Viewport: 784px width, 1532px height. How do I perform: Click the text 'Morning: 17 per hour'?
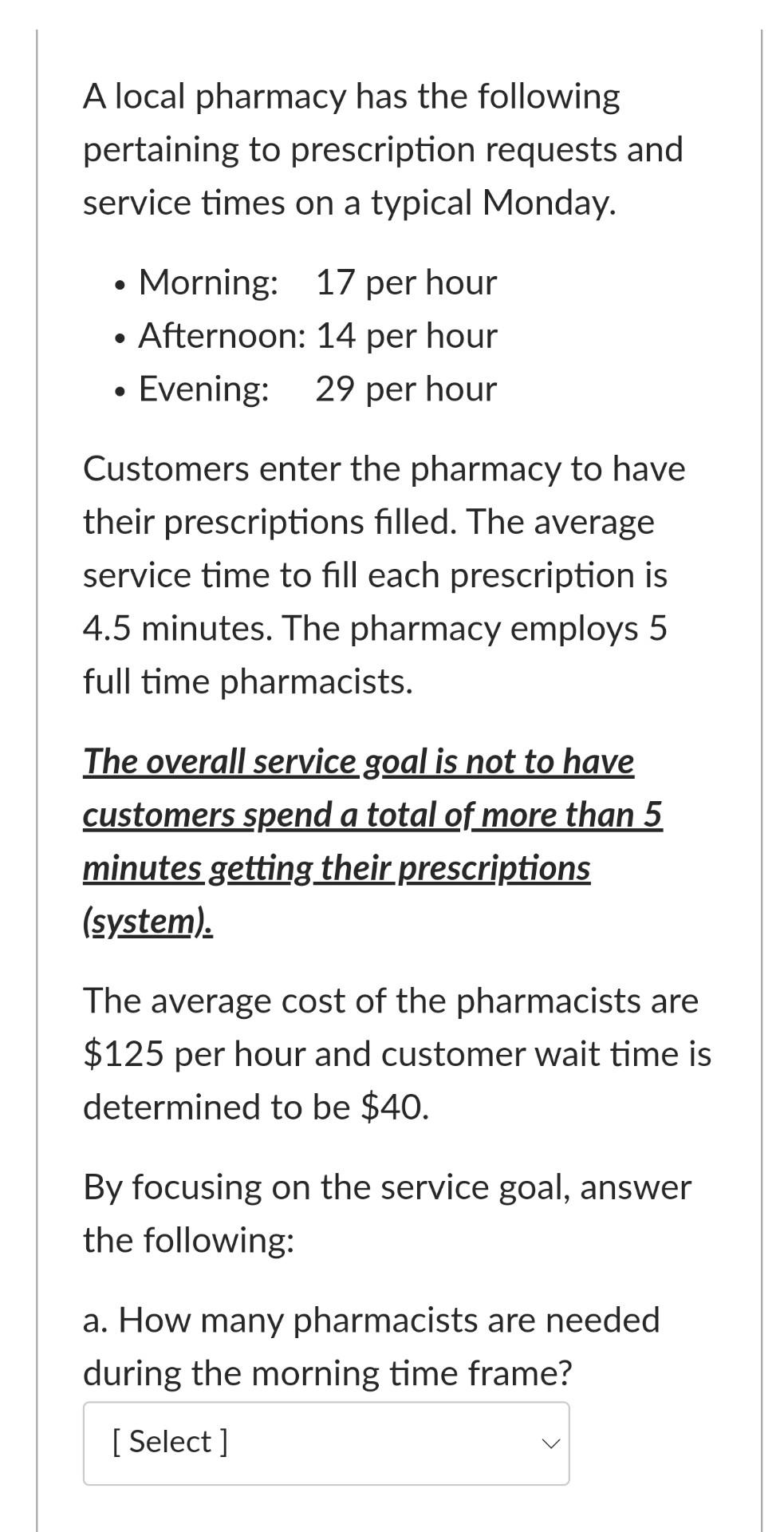(x=318, y=282)
